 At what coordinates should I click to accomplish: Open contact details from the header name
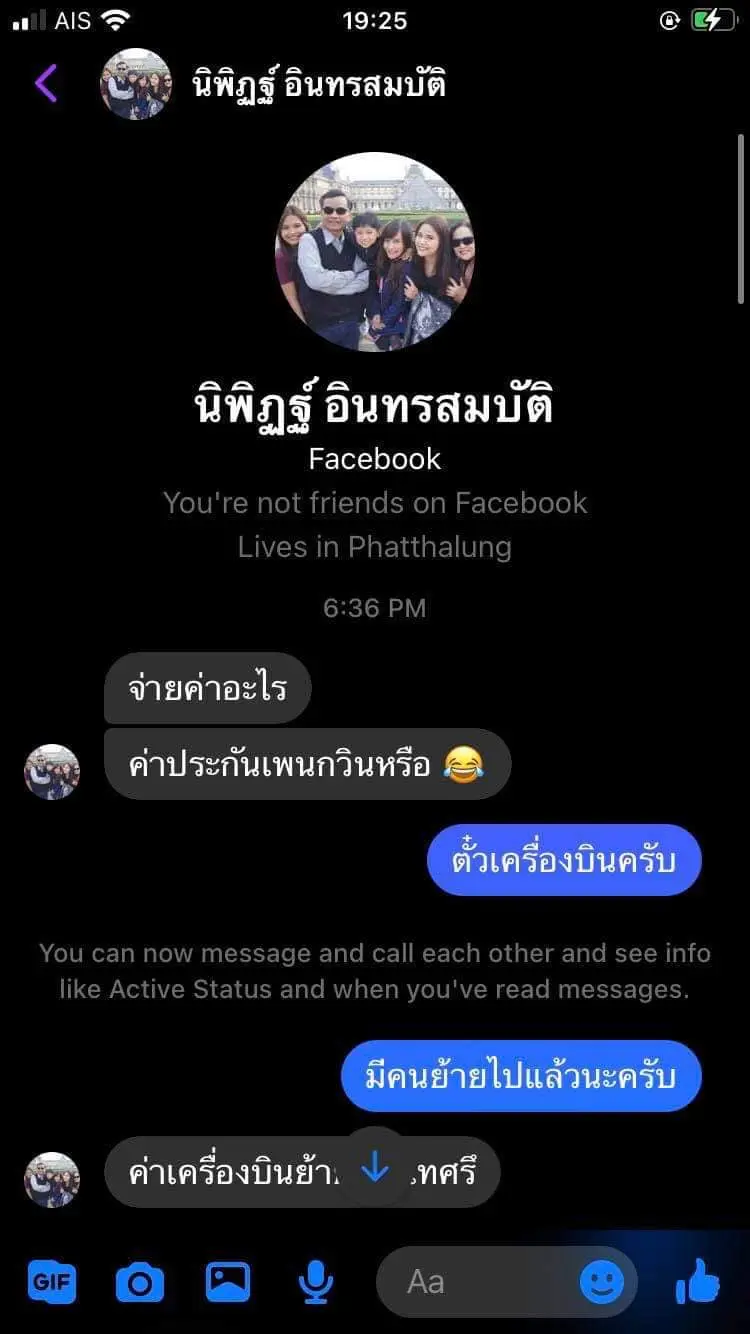point(318,84)
